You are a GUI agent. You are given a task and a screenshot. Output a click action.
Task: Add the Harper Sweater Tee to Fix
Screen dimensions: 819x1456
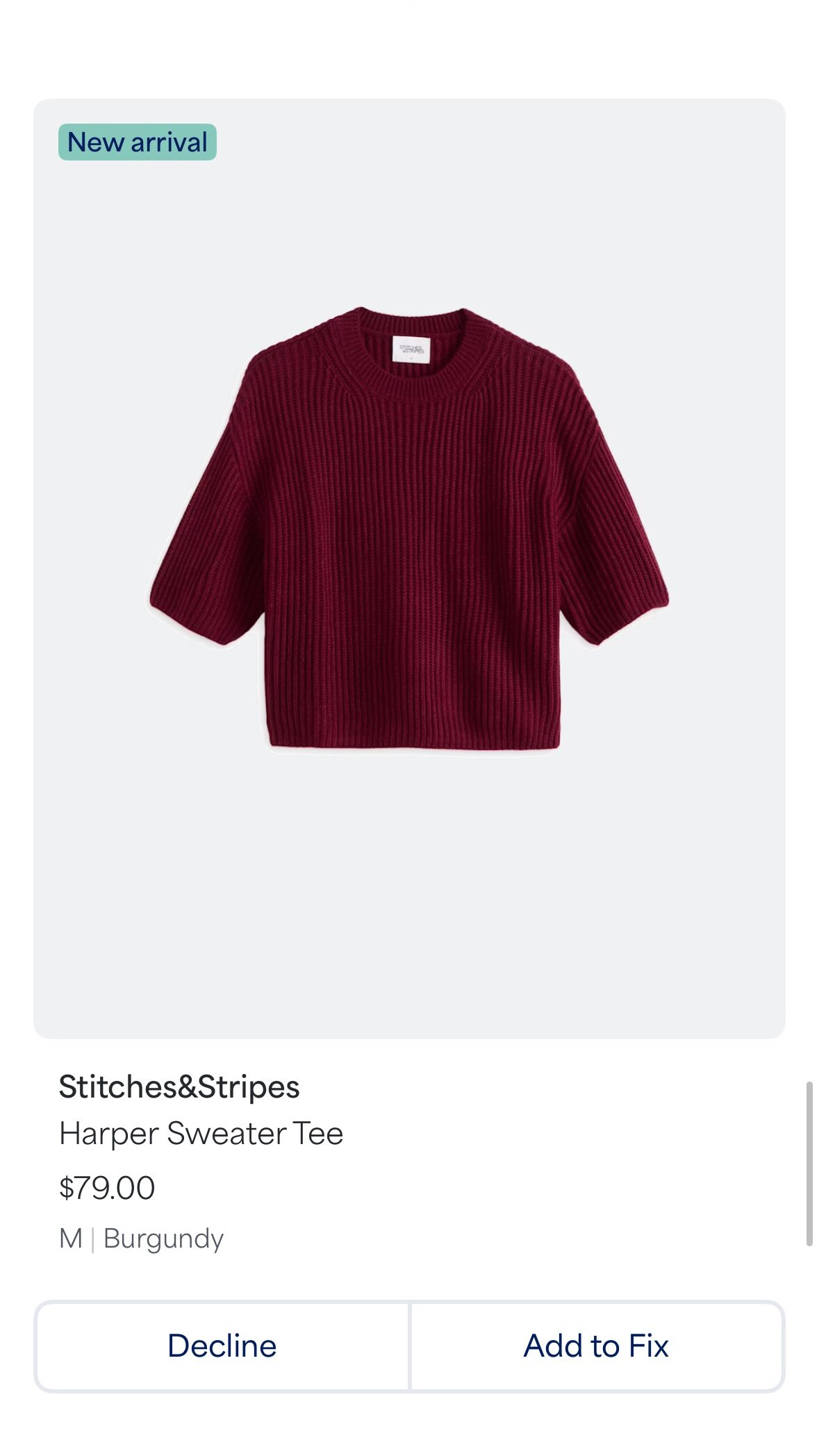click(596, 1346)
